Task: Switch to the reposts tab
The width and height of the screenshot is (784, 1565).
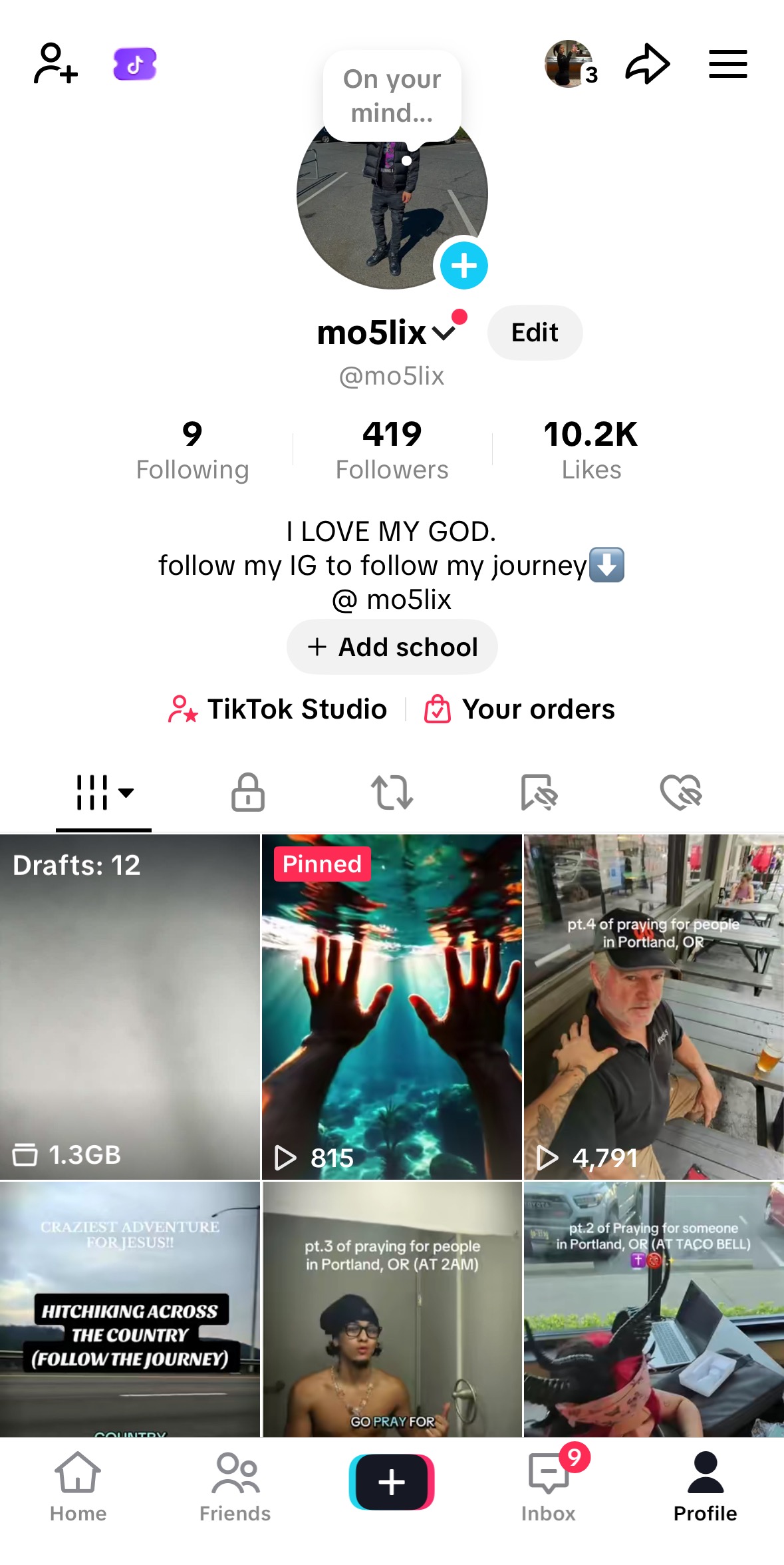Action: 392,792
